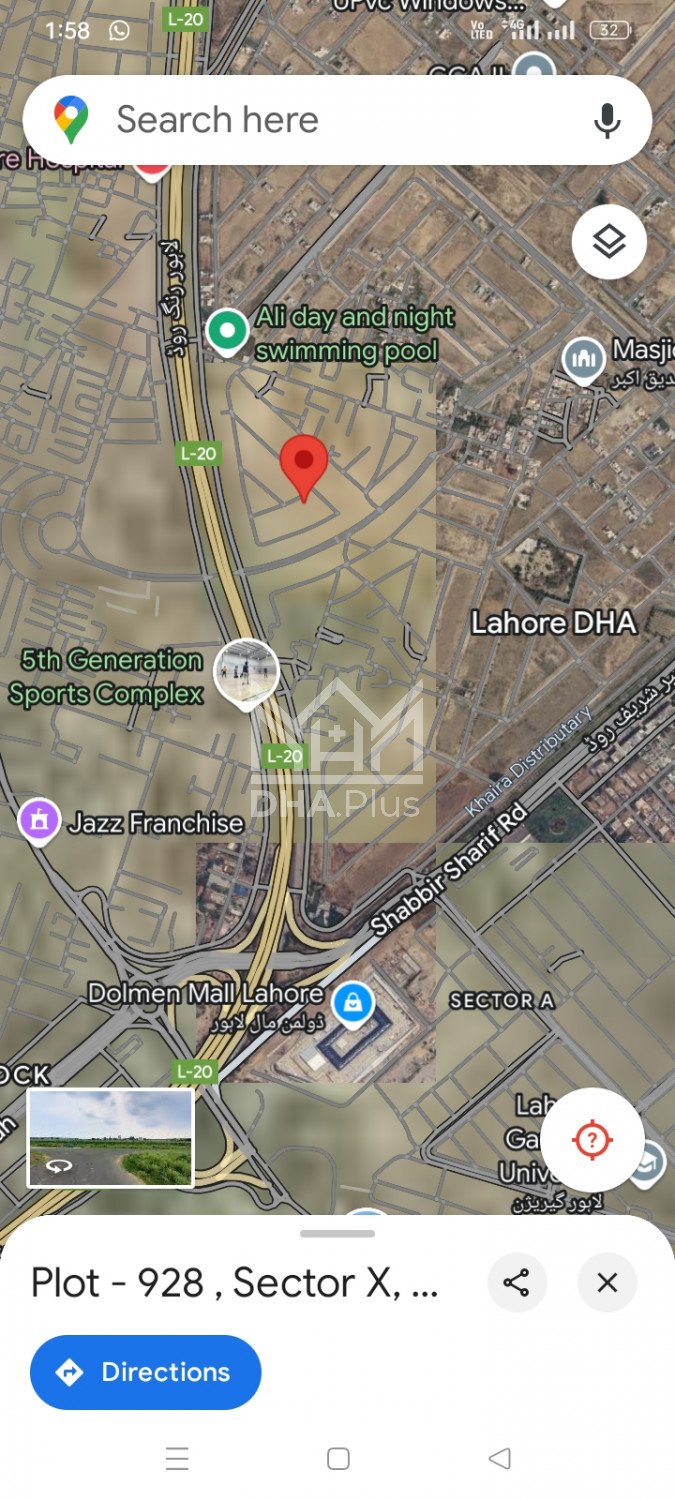Open the Street View thumbnail
The width and height of the screenshot is (675, 1500).
110,1138
